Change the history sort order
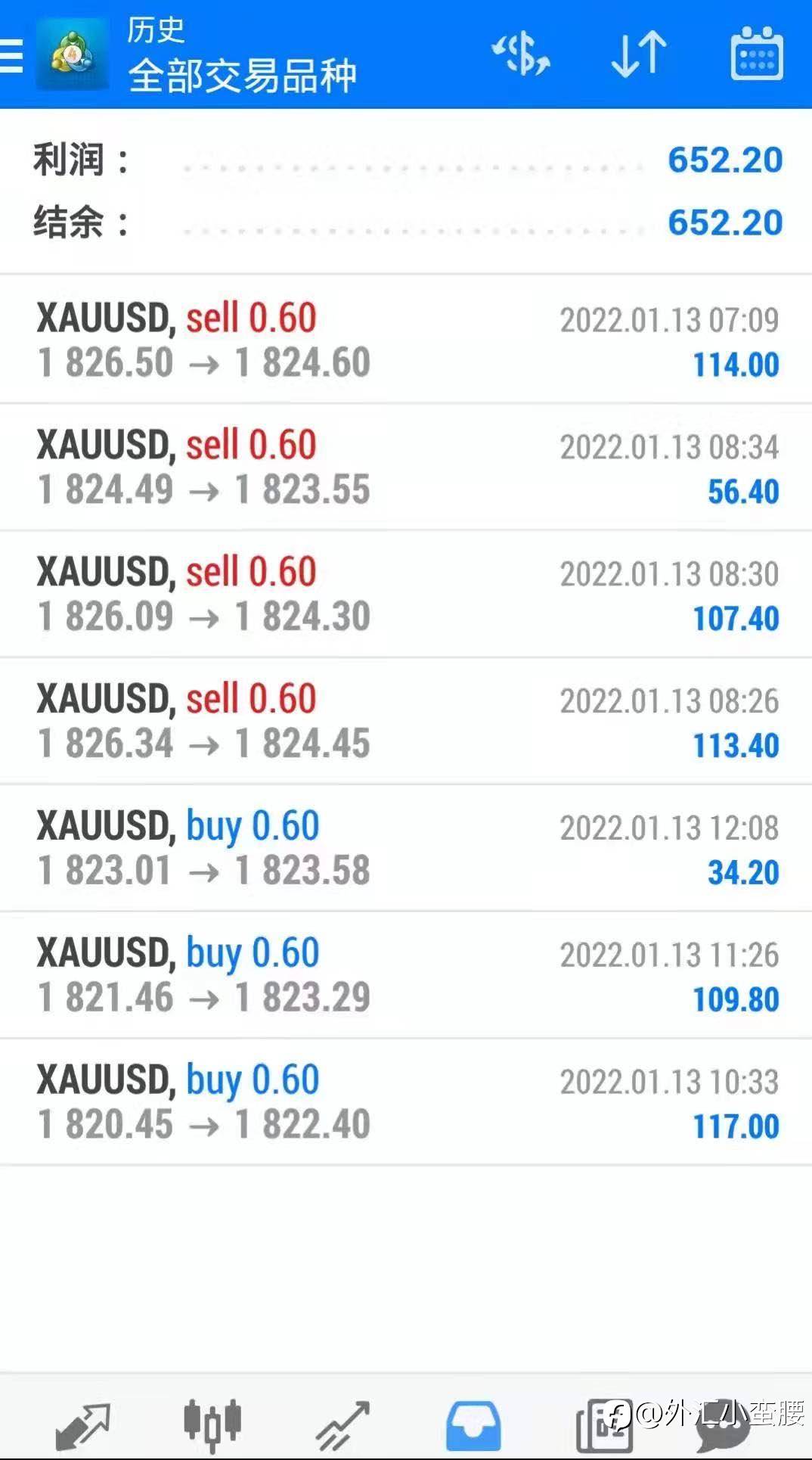Screen dimensions: 812x1460 [x=639, y=54]
